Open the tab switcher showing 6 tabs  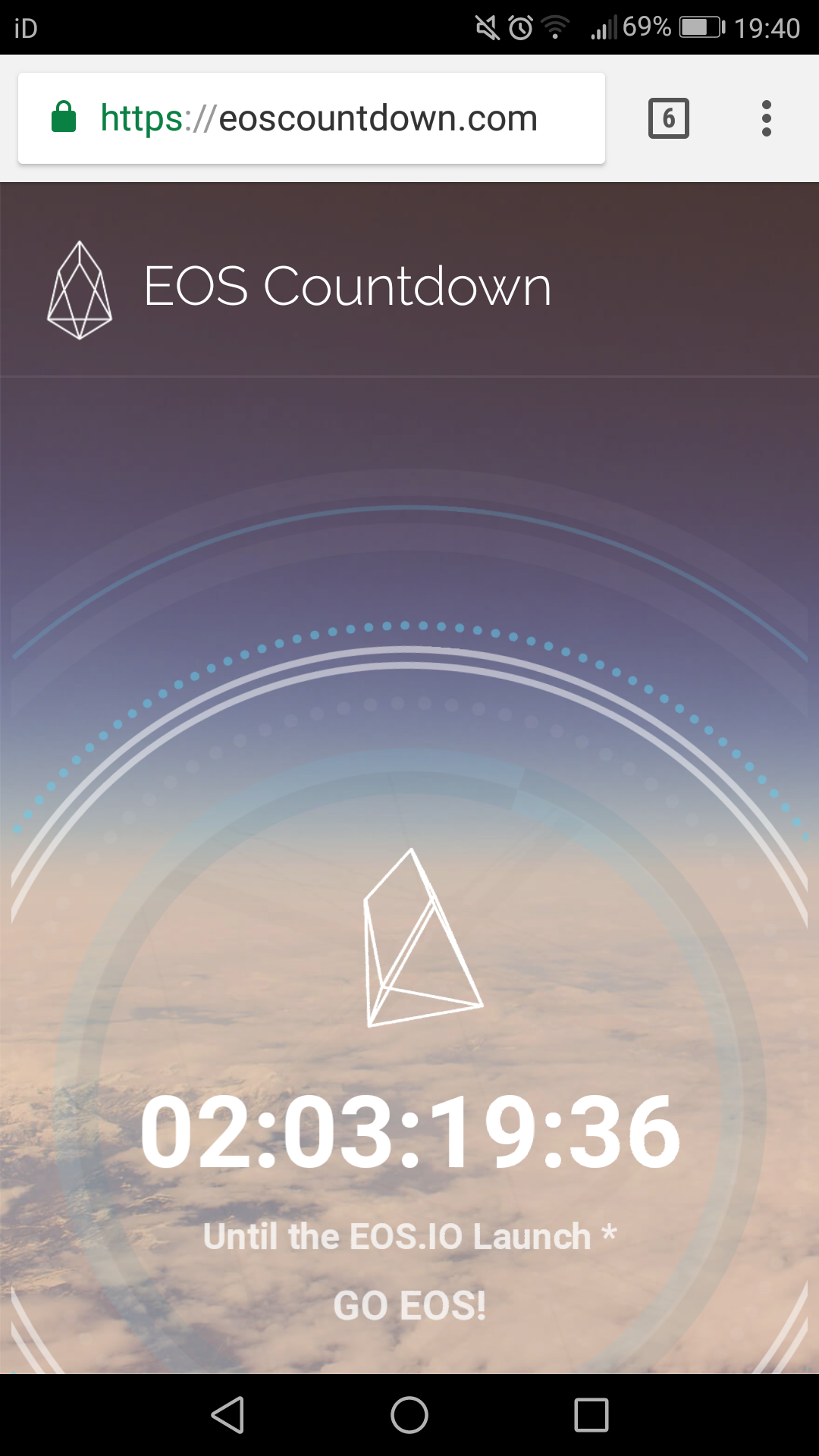tap(668, 118)
